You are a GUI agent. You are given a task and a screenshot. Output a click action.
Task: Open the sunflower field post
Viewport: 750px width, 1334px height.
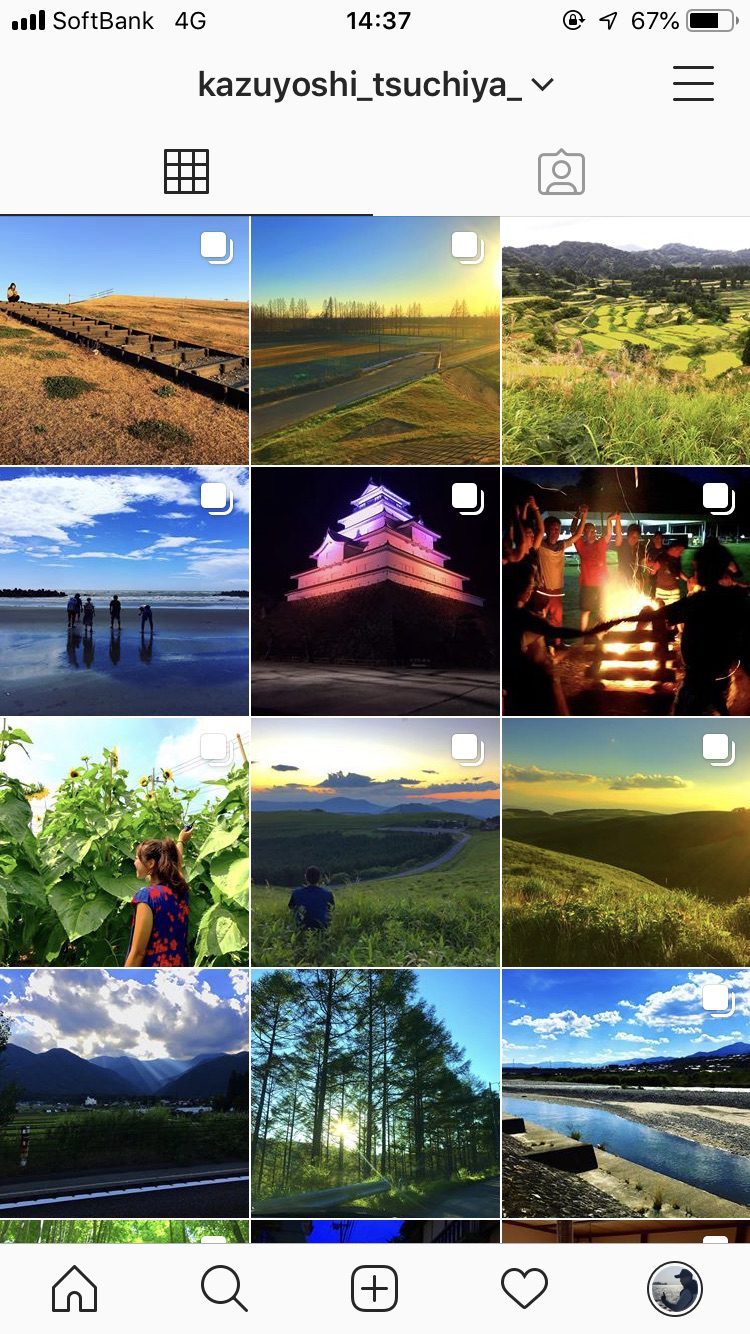tap(124, 842)
